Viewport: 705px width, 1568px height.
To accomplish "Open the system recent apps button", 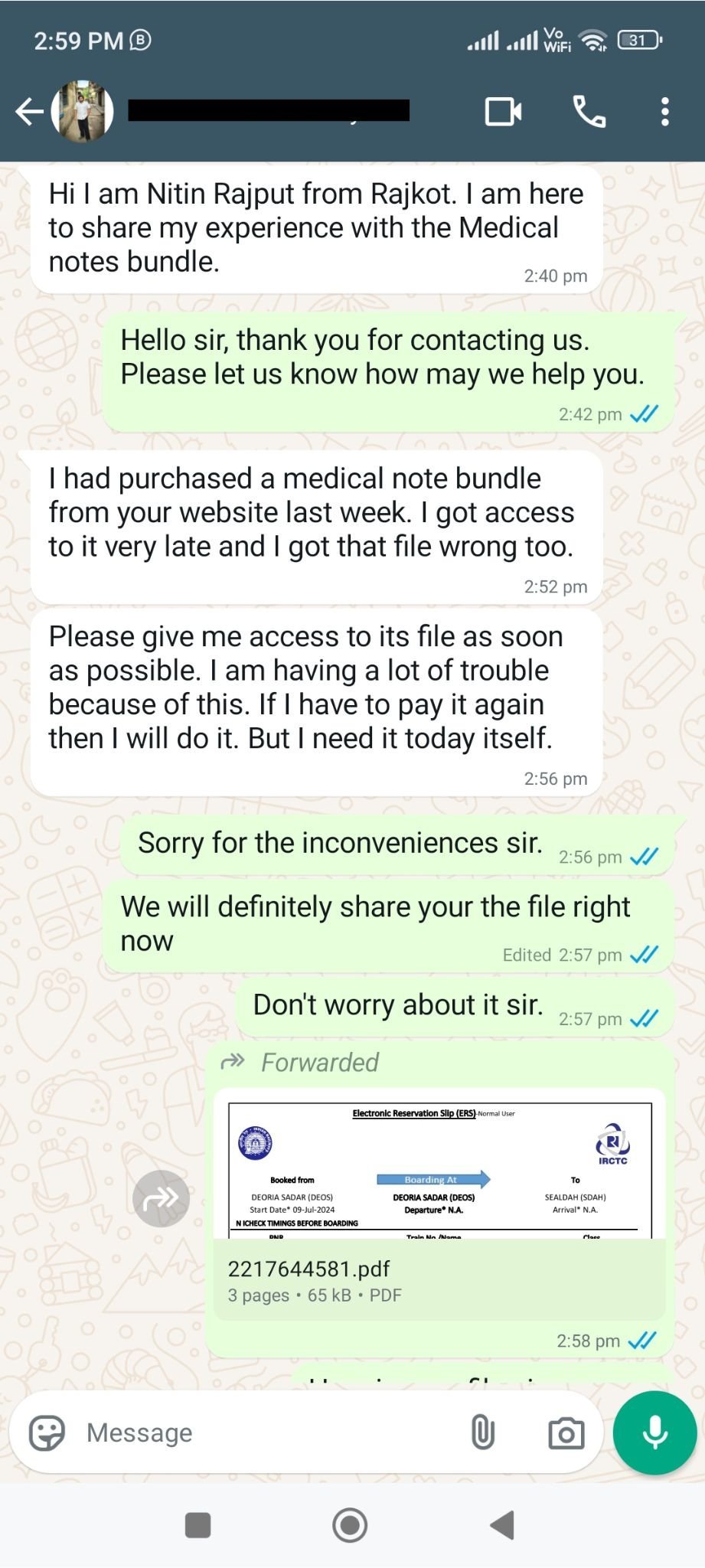I will click(x=198, y=1525).
